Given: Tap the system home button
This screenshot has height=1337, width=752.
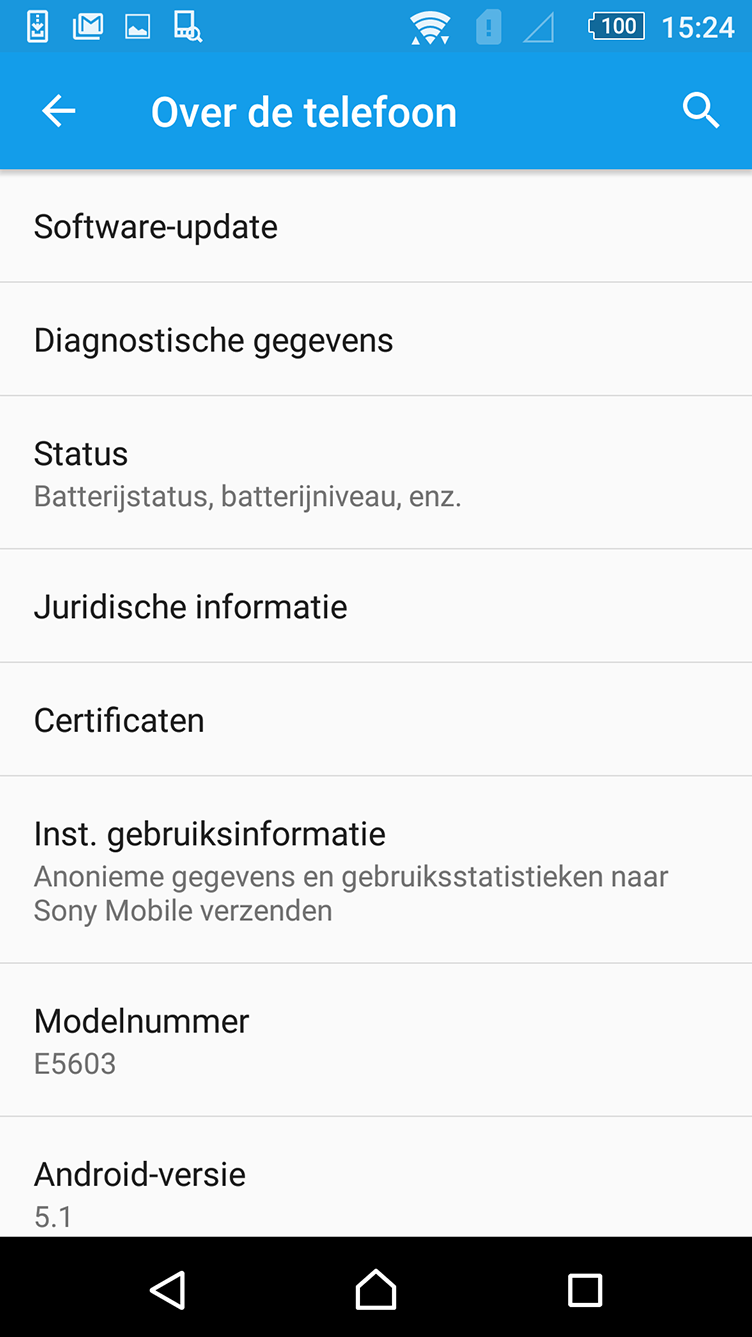Looking at the screenshot, I should 376,1289.
